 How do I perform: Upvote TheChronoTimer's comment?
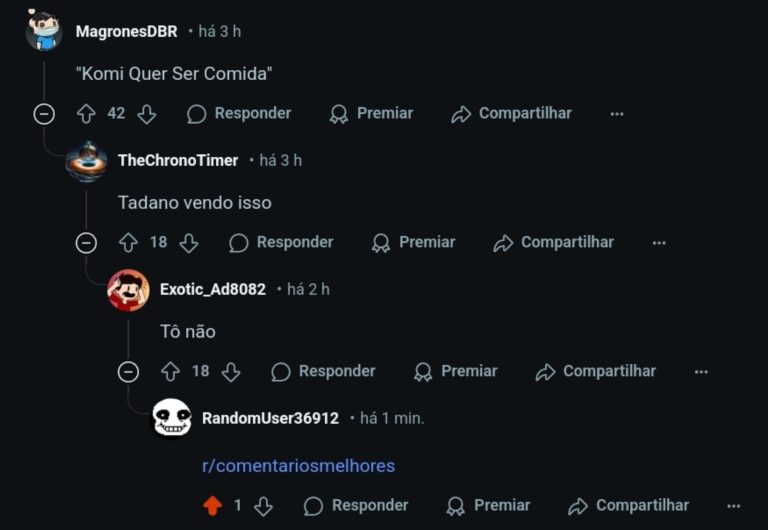pyautogui.click(x=128, y=243)
